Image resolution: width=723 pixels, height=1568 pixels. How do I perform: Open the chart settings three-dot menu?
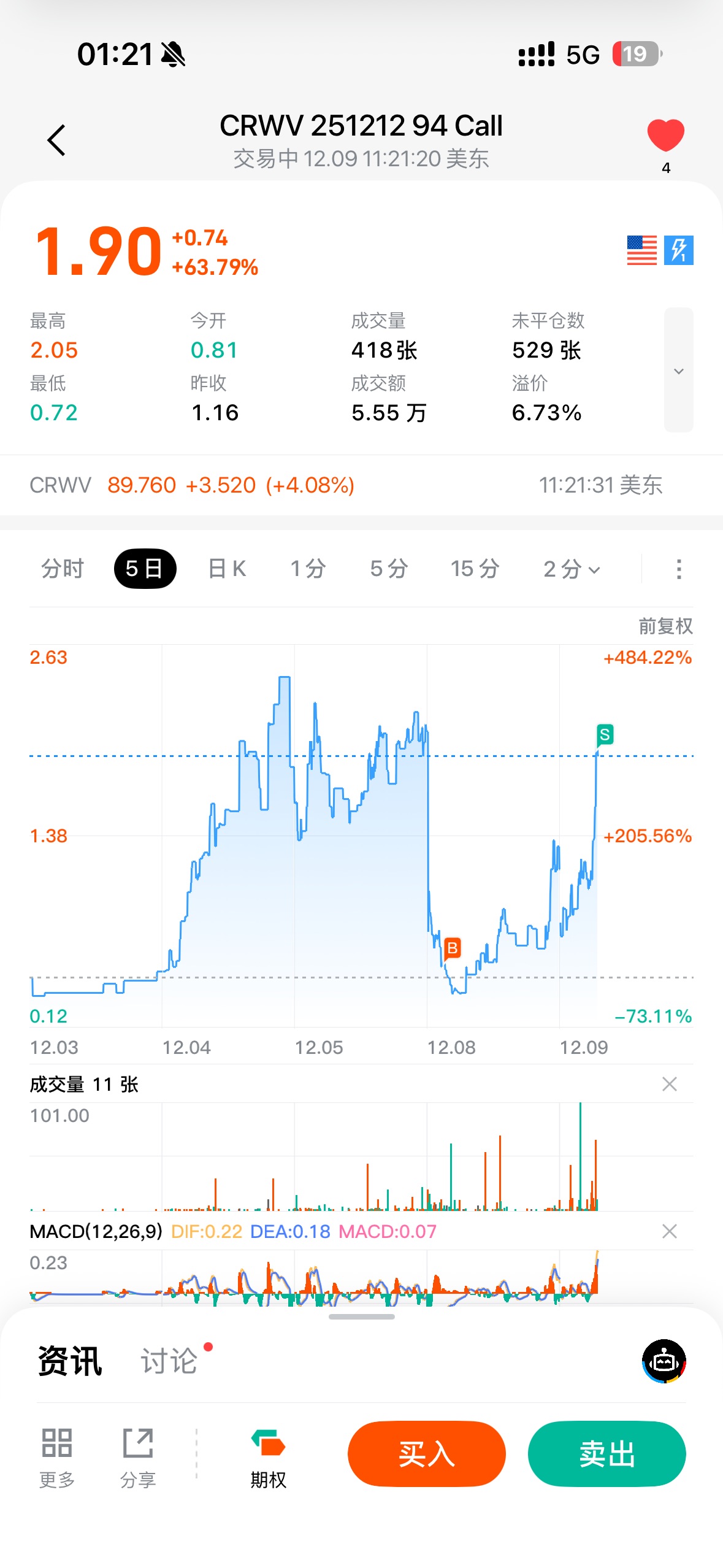click(x=678, y=569)
